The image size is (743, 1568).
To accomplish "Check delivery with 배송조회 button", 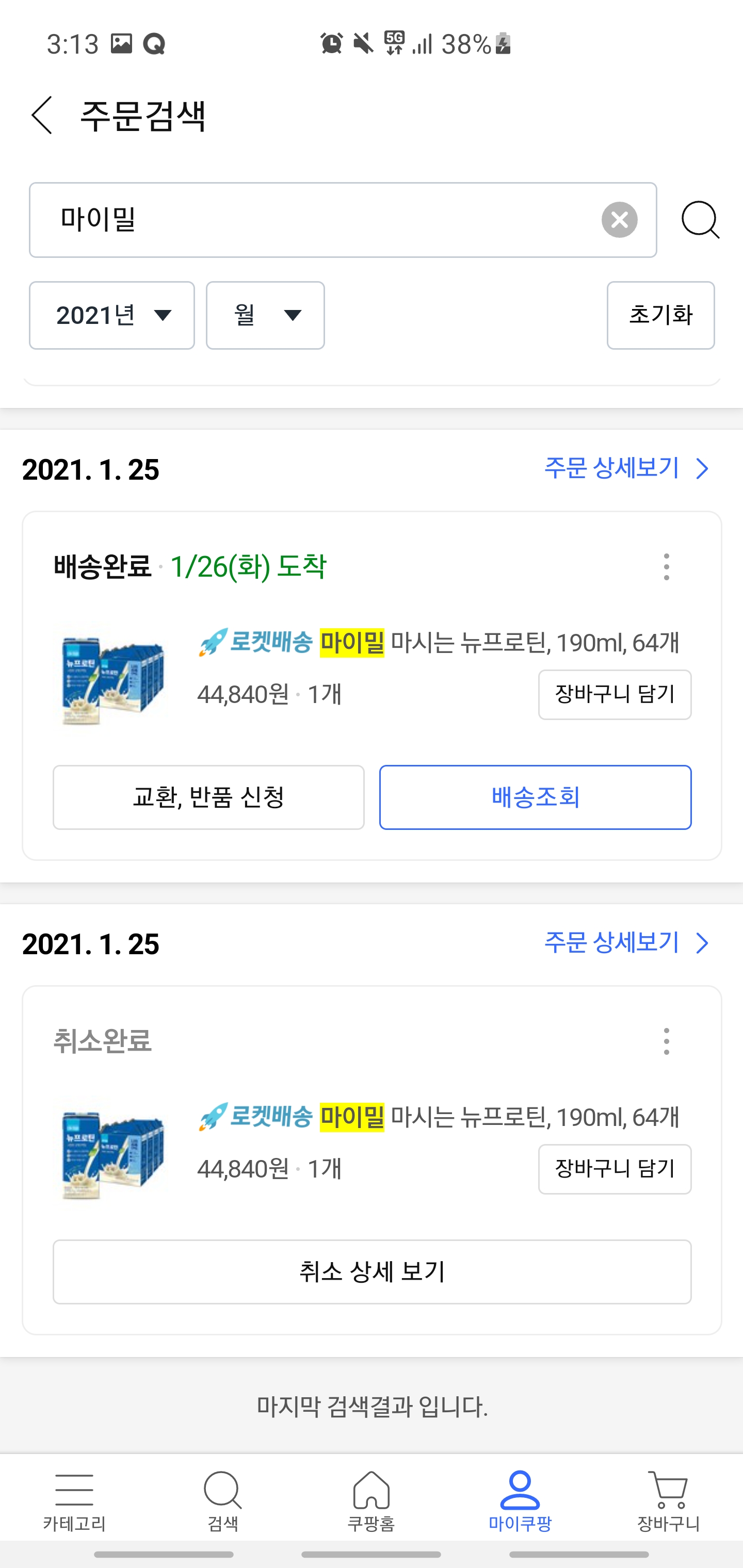I will pos(535,797).
